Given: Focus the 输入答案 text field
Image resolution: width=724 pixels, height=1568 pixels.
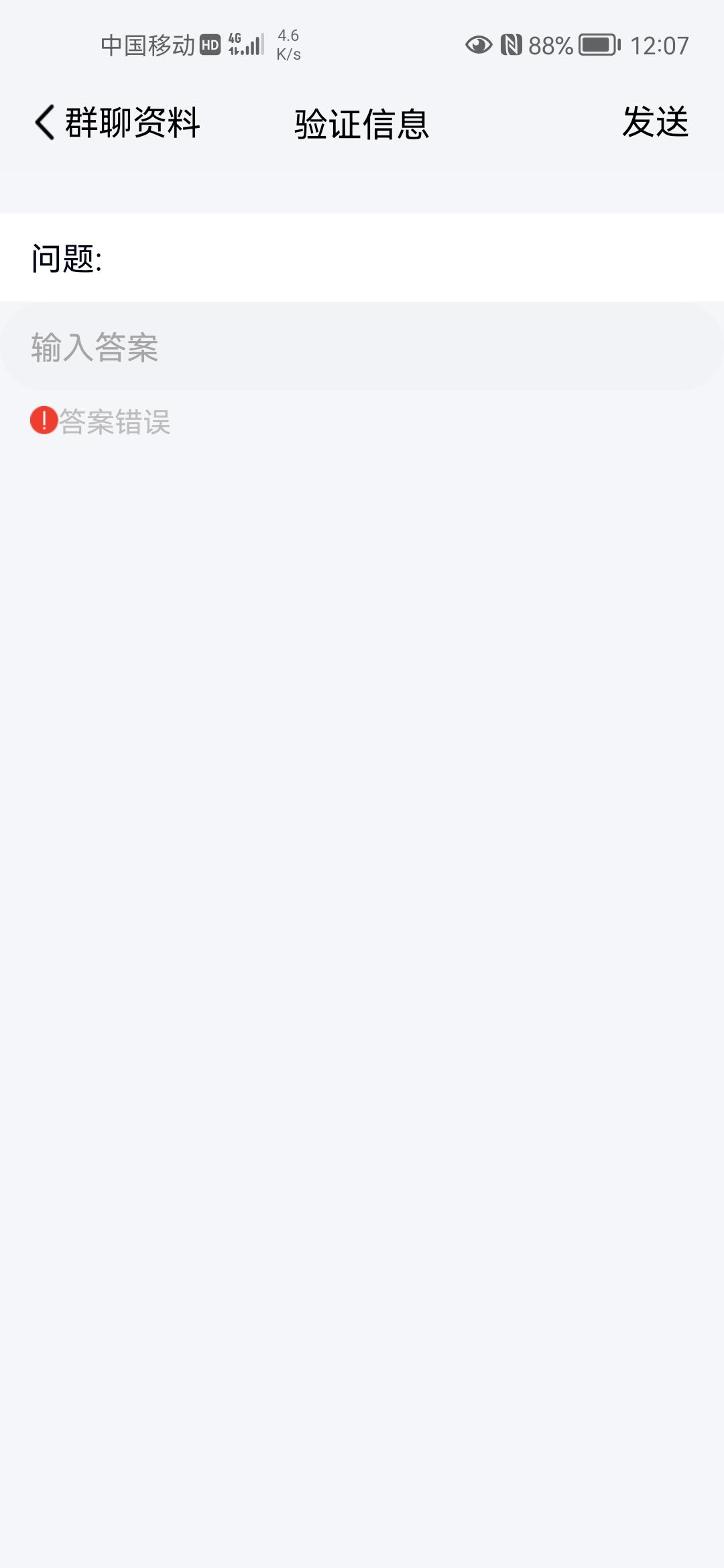Looking at the screenshot, I should (x=362, y=347).
